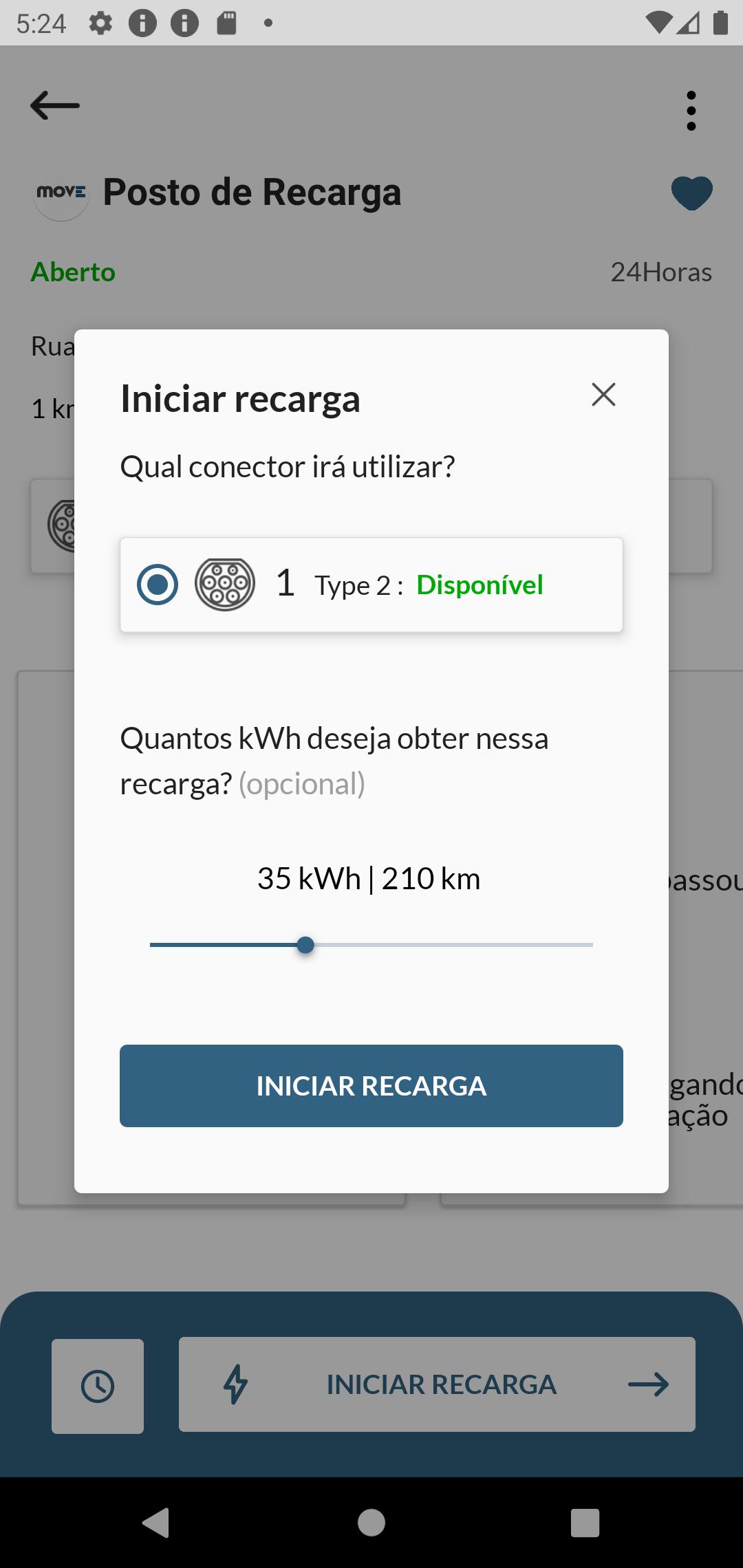Close the Iniciar recarga dialog
This screenshot has height=1568, width=743.
(x=603, y=395)
